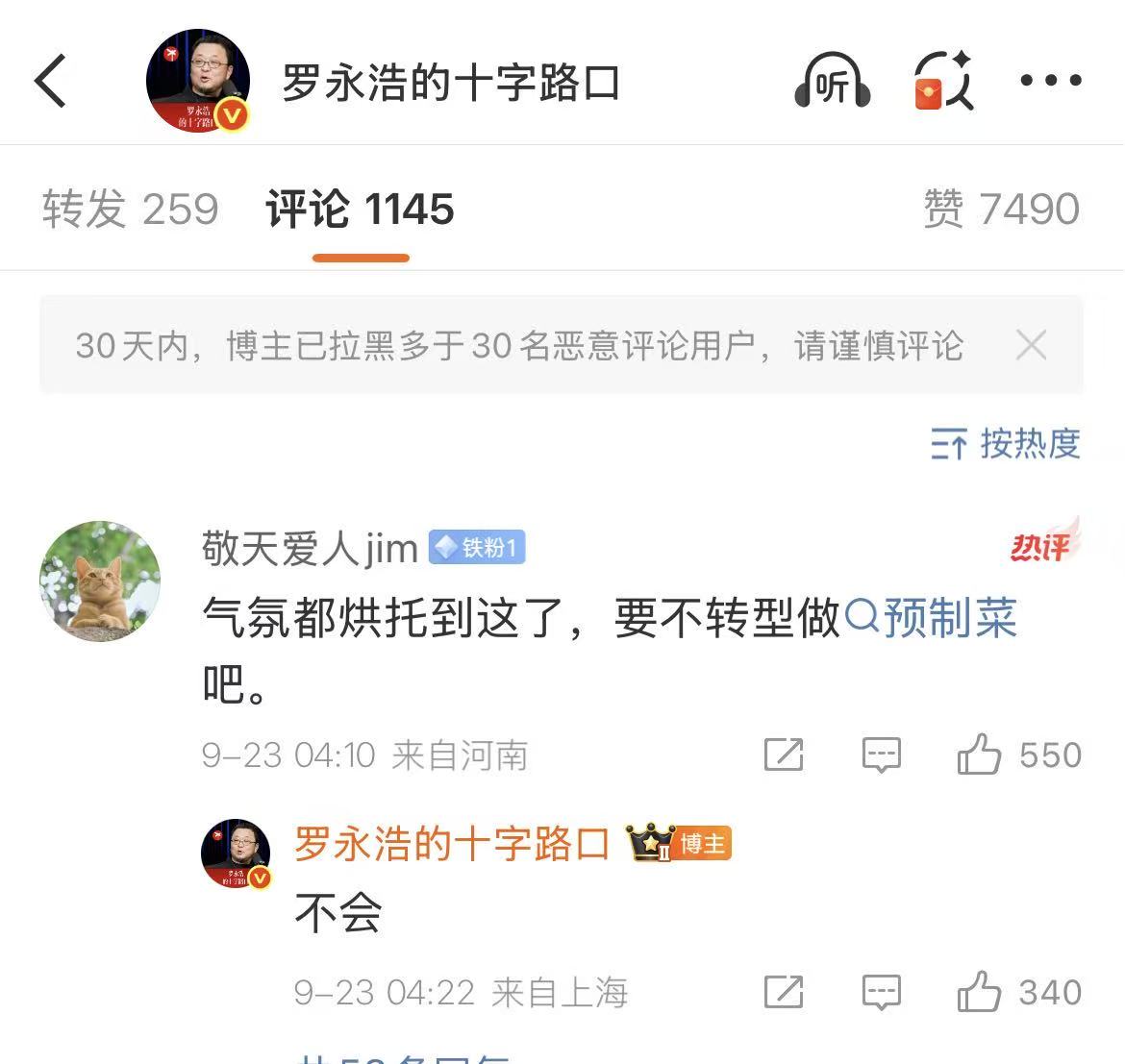The width and height of the screenshot is (1125, 1064).
Task: Tap the 铁粉1 fan badge
Action: [477, 548]
